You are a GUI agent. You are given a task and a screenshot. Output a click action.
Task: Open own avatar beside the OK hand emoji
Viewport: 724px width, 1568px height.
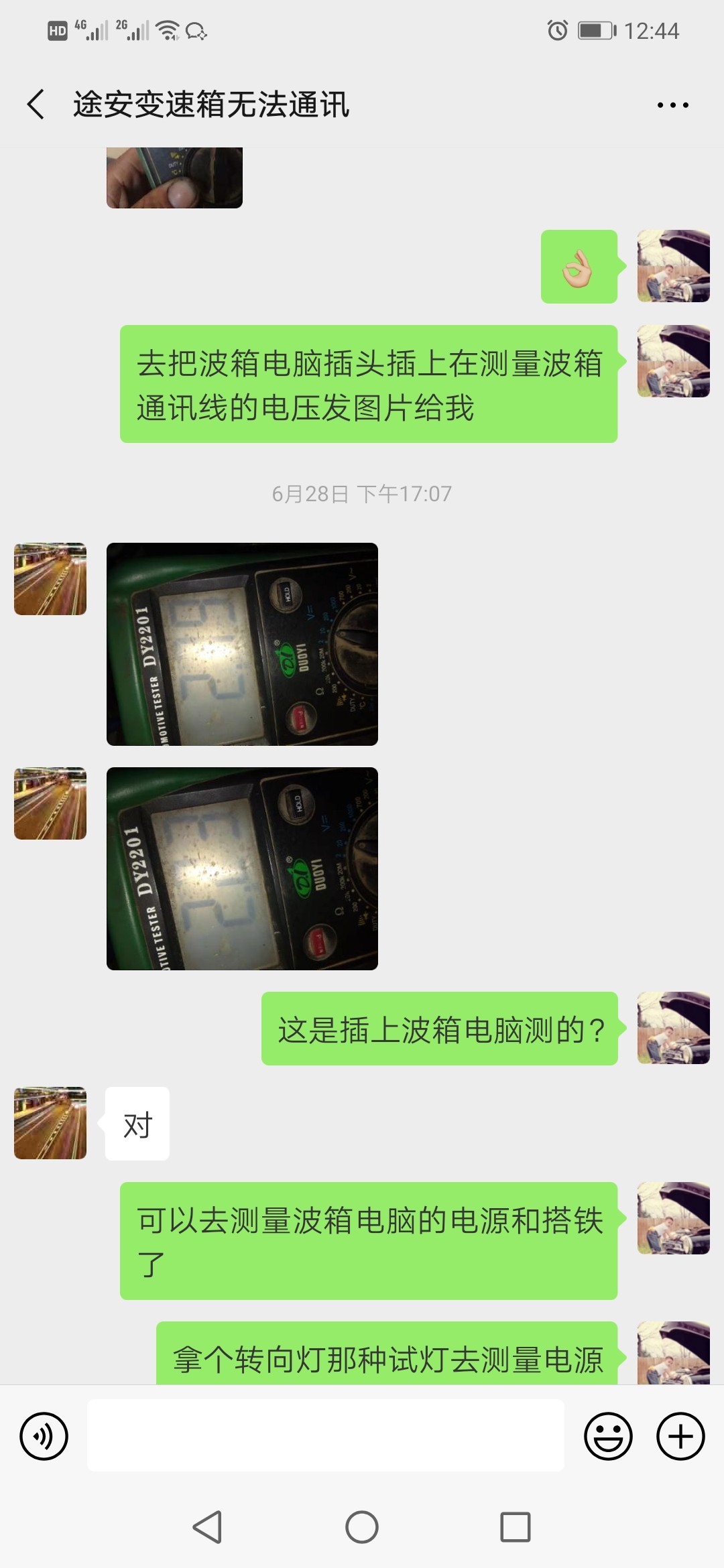[673, 266]
